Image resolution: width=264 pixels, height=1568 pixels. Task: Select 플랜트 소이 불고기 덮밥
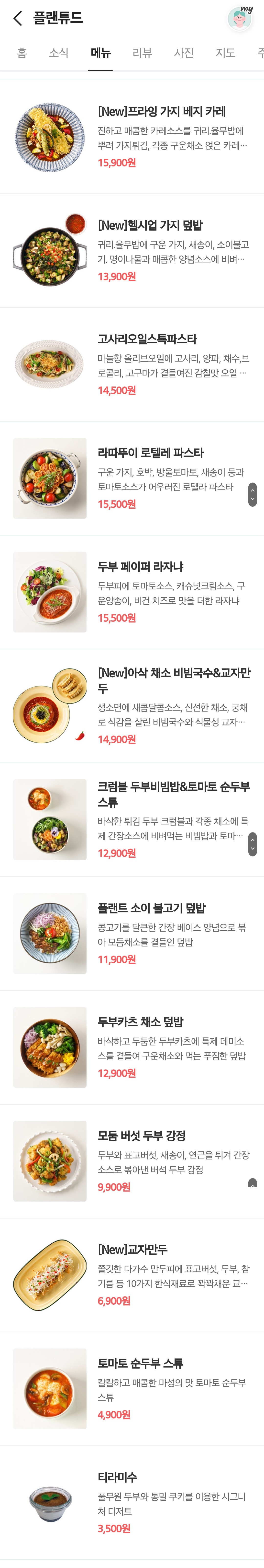pos(152,908)
